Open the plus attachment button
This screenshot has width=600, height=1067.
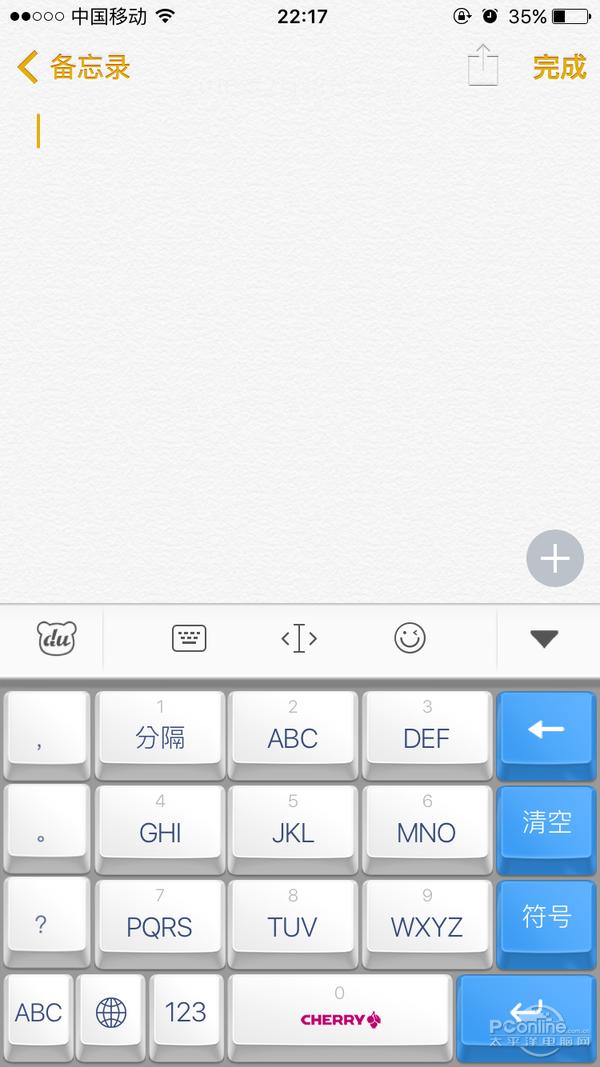(x=554, y=559)
